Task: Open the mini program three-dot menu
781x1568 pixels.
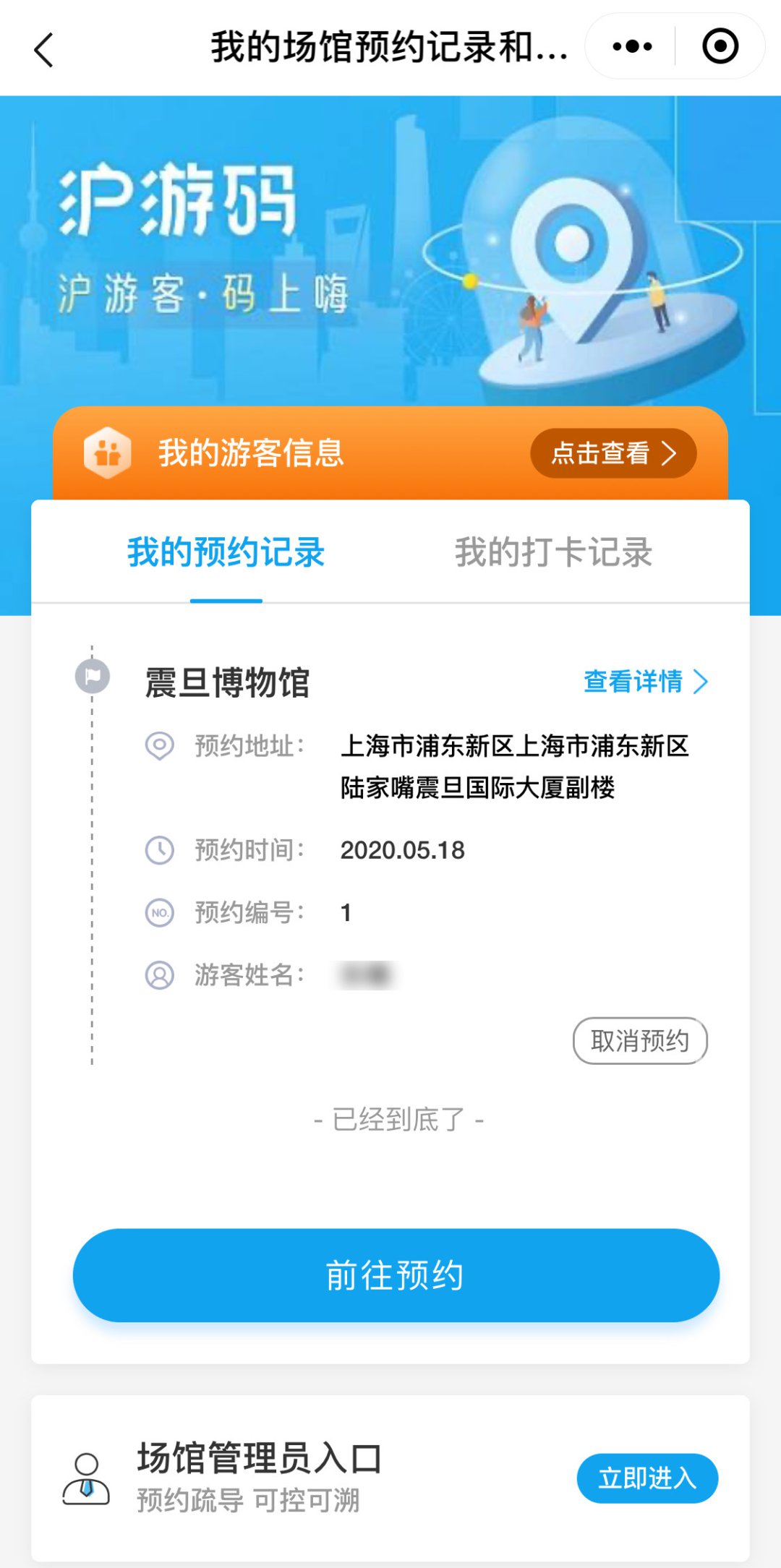Action: [x=632, y=46]
